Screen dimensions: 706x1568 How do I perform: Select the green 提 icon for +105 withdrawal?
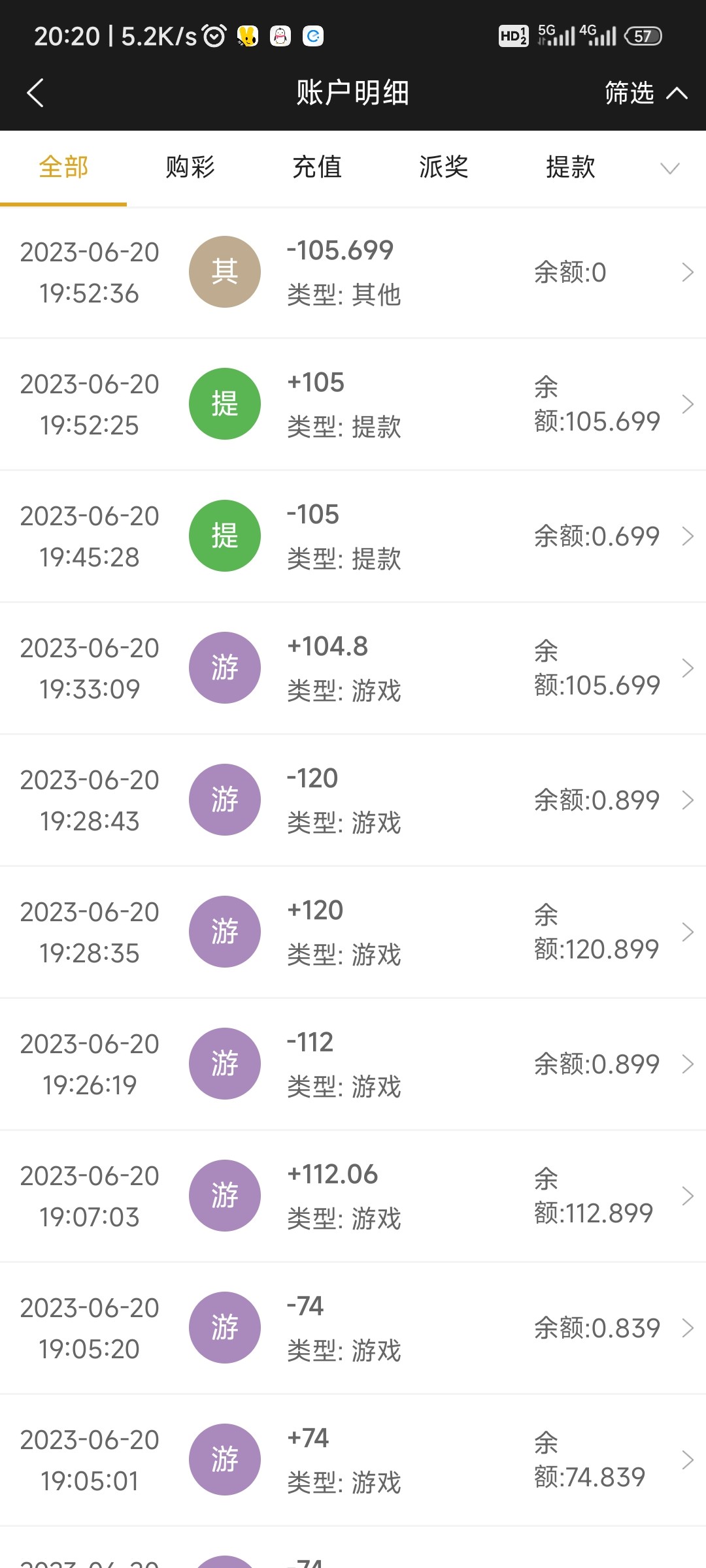click(224, 404)
